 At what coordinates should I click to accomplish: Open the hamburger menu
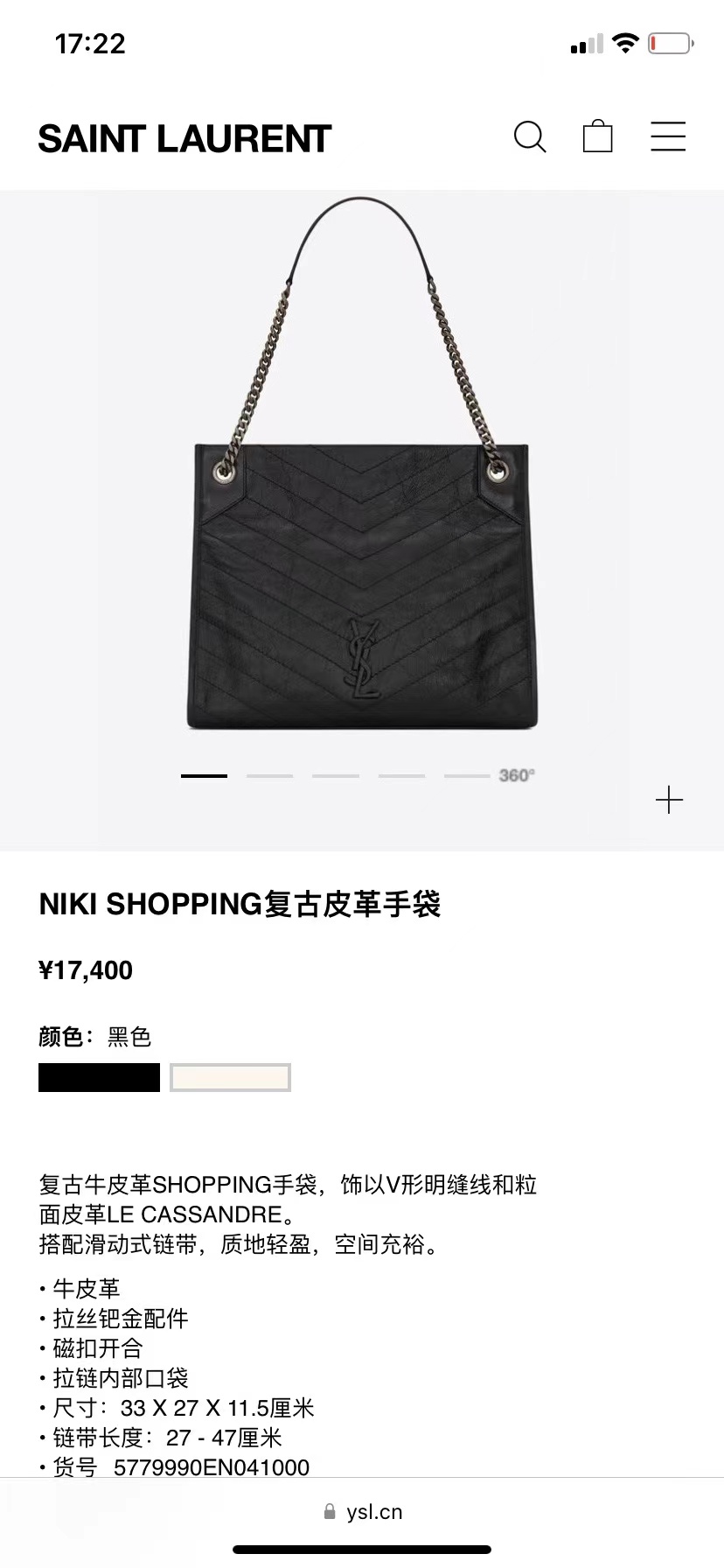pos(668,136)
